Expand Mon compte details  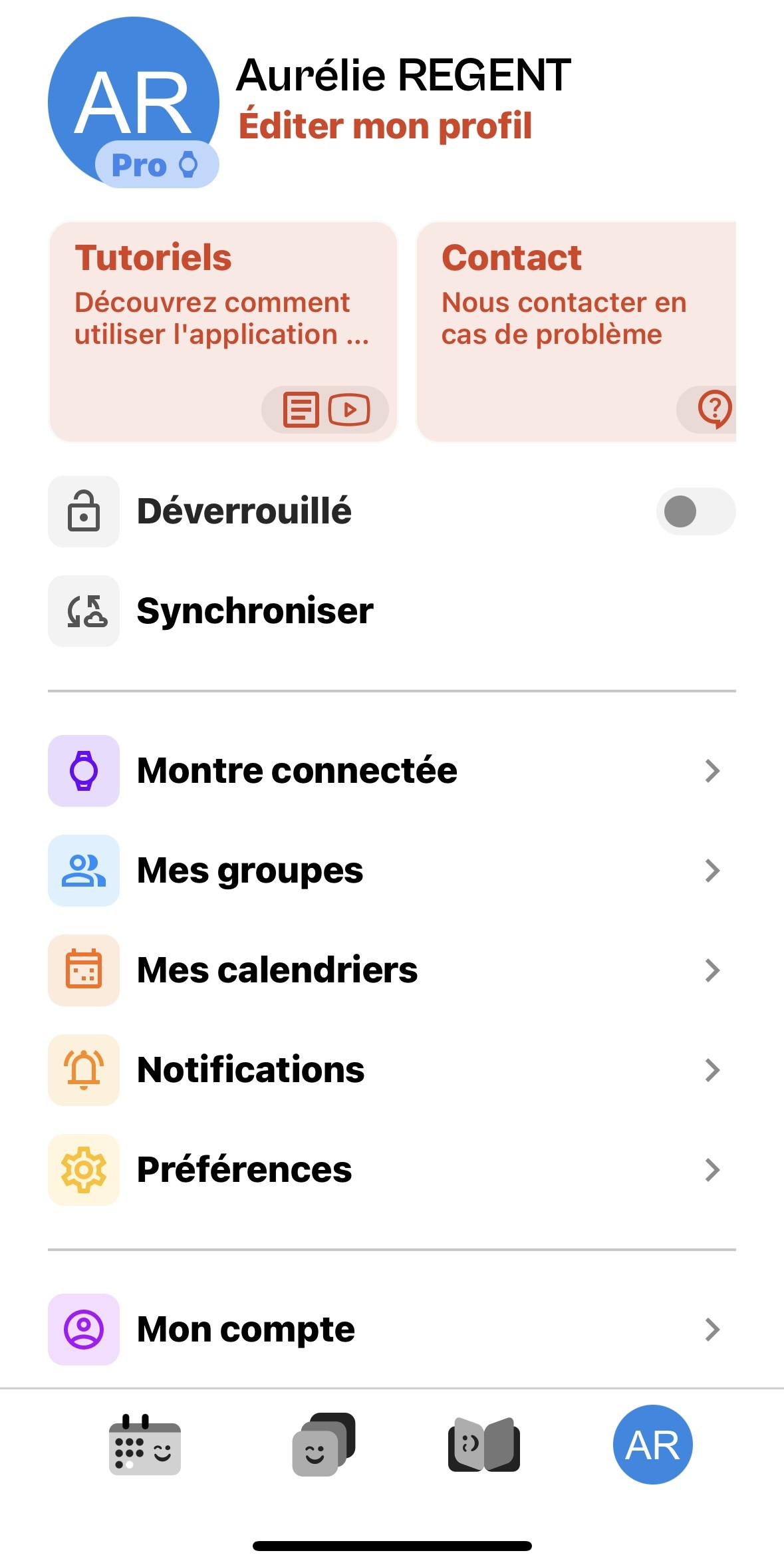pyautogui.click(x=712, y=1330)
